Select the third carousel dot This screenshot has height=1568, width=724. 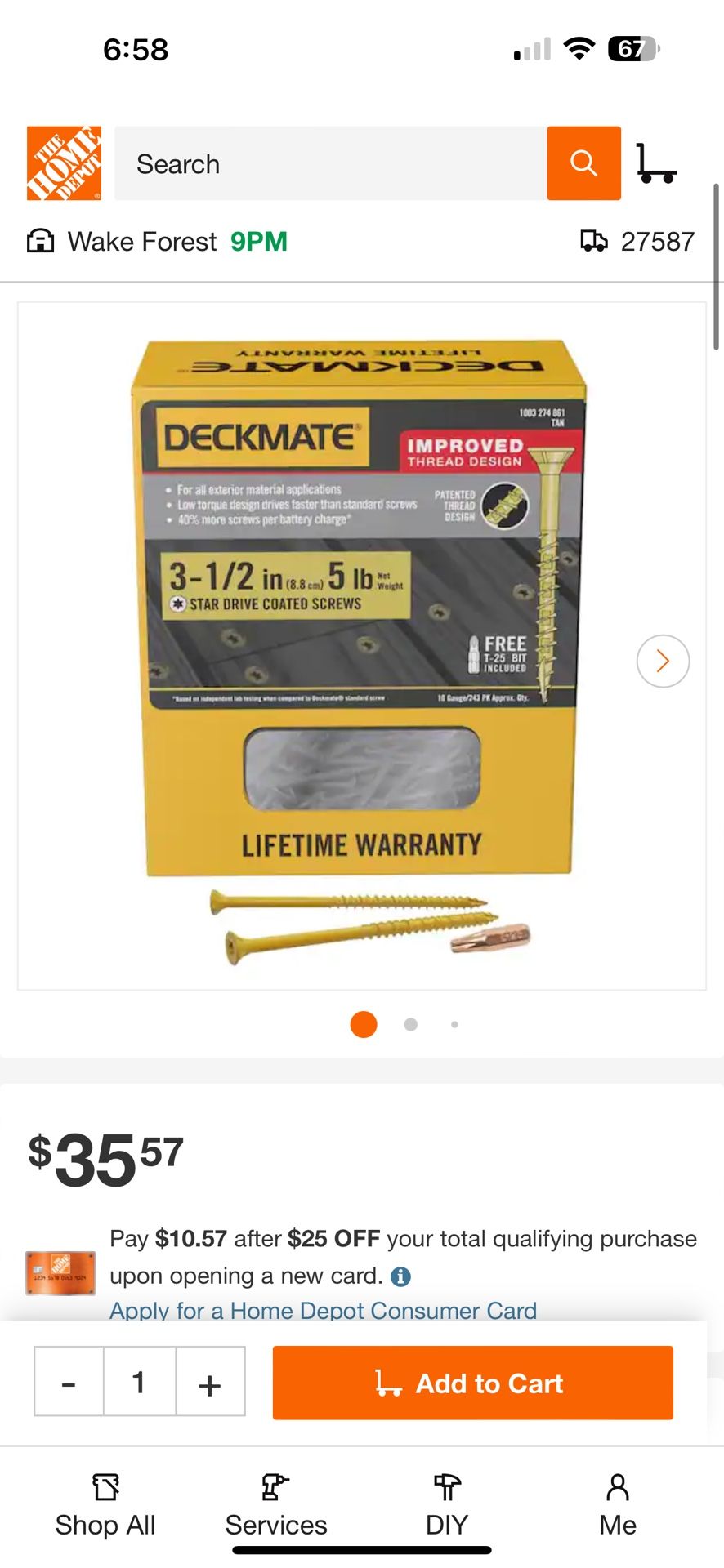coord(454,1023)
